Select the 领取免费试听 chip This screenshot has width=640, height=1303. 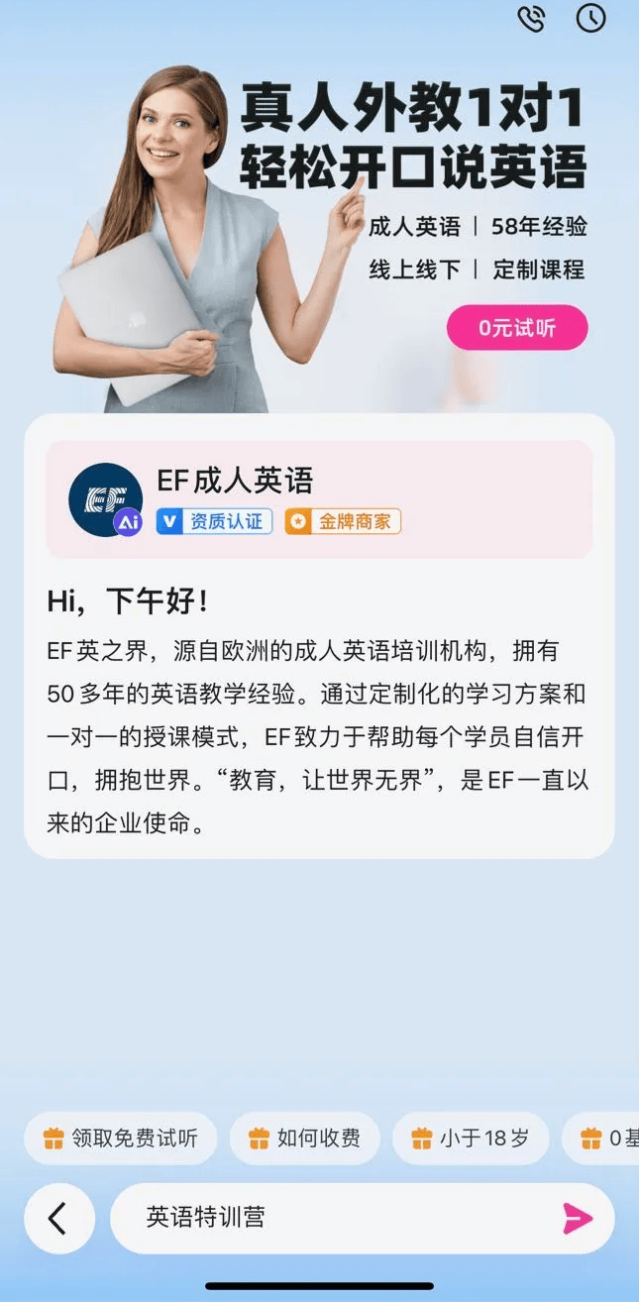tap(120, 1138)
